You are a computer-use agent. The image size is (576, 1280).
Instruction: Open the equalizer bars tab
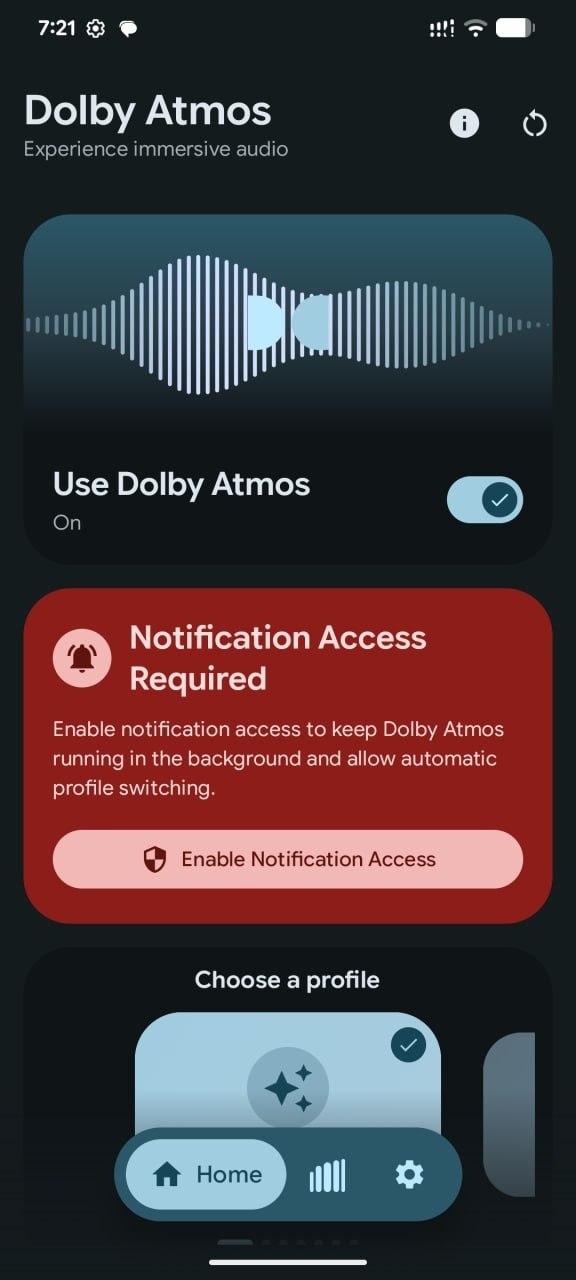(328, 1175)
